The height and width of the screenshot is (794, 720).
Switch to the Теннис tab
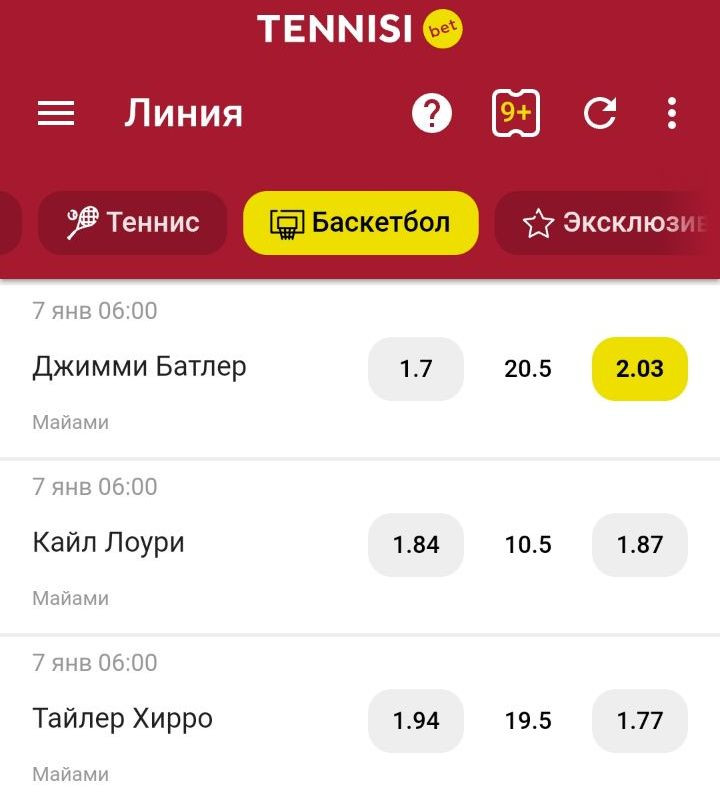(133, 222)
